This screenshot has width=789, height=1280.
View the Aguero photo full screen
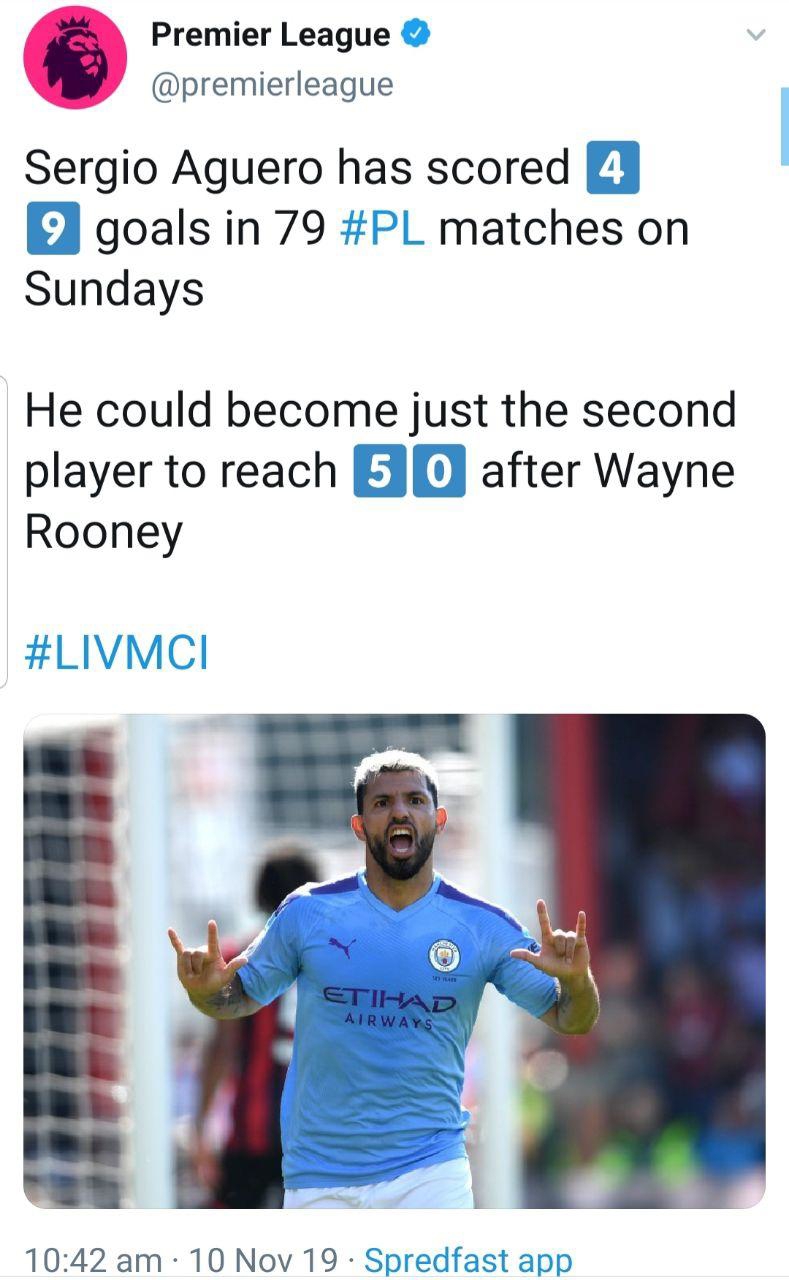pos(394,960)
